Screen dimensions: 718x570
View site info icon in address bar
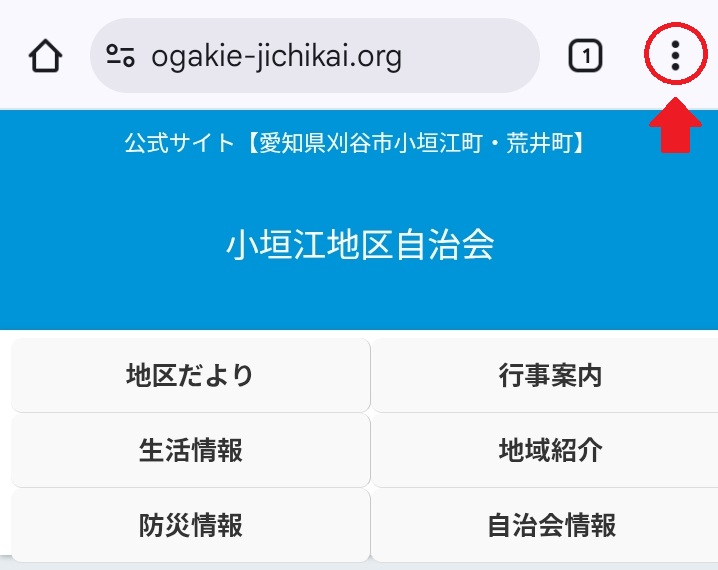point(121,56)
